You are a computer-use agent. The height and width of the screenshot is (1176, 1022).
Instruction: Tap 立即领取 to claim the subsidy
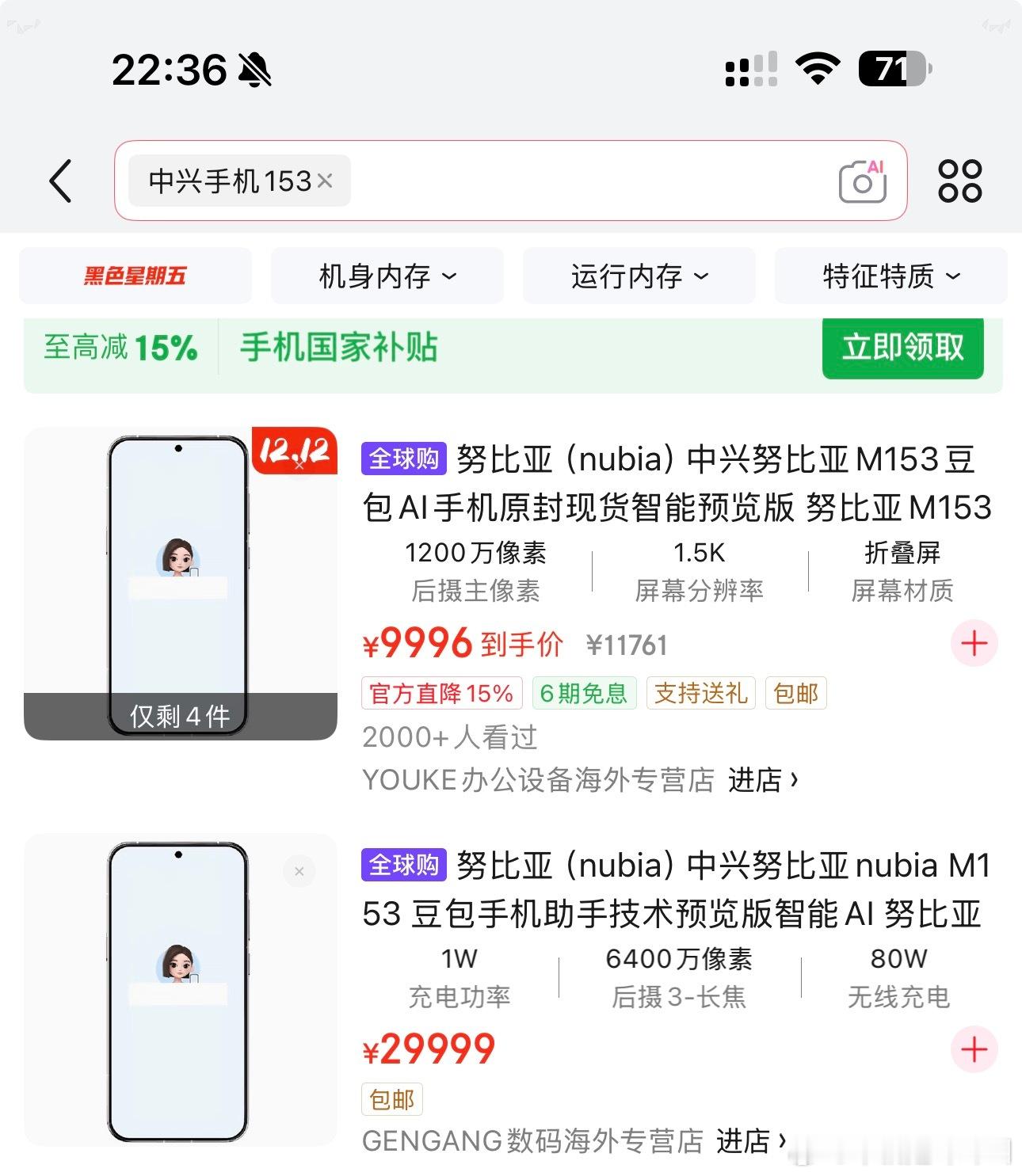point(902,348)
